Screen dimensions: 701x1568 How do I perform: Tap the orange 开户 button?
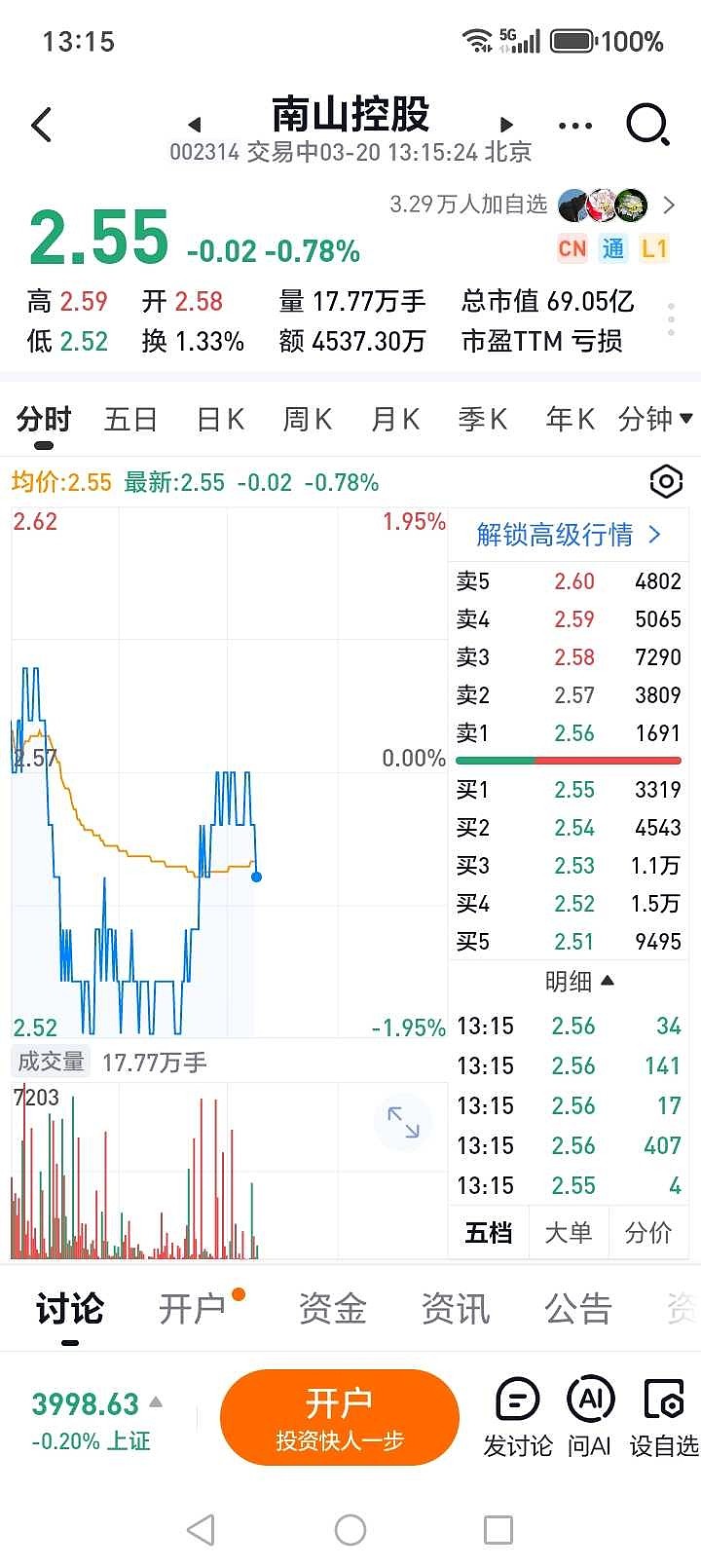click(x=339, y=1416)
